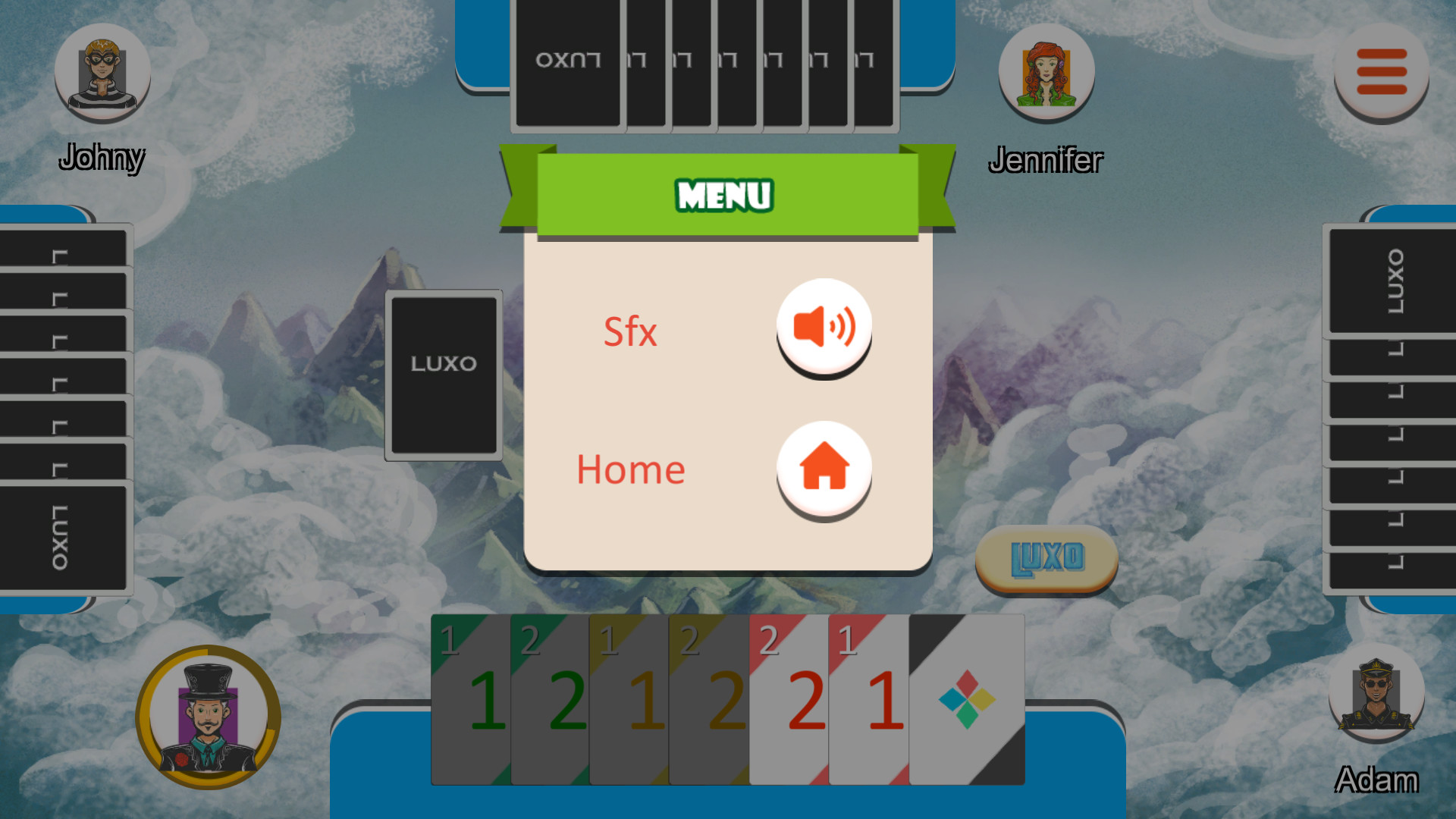Tap the hamburger menu button

1381,72
